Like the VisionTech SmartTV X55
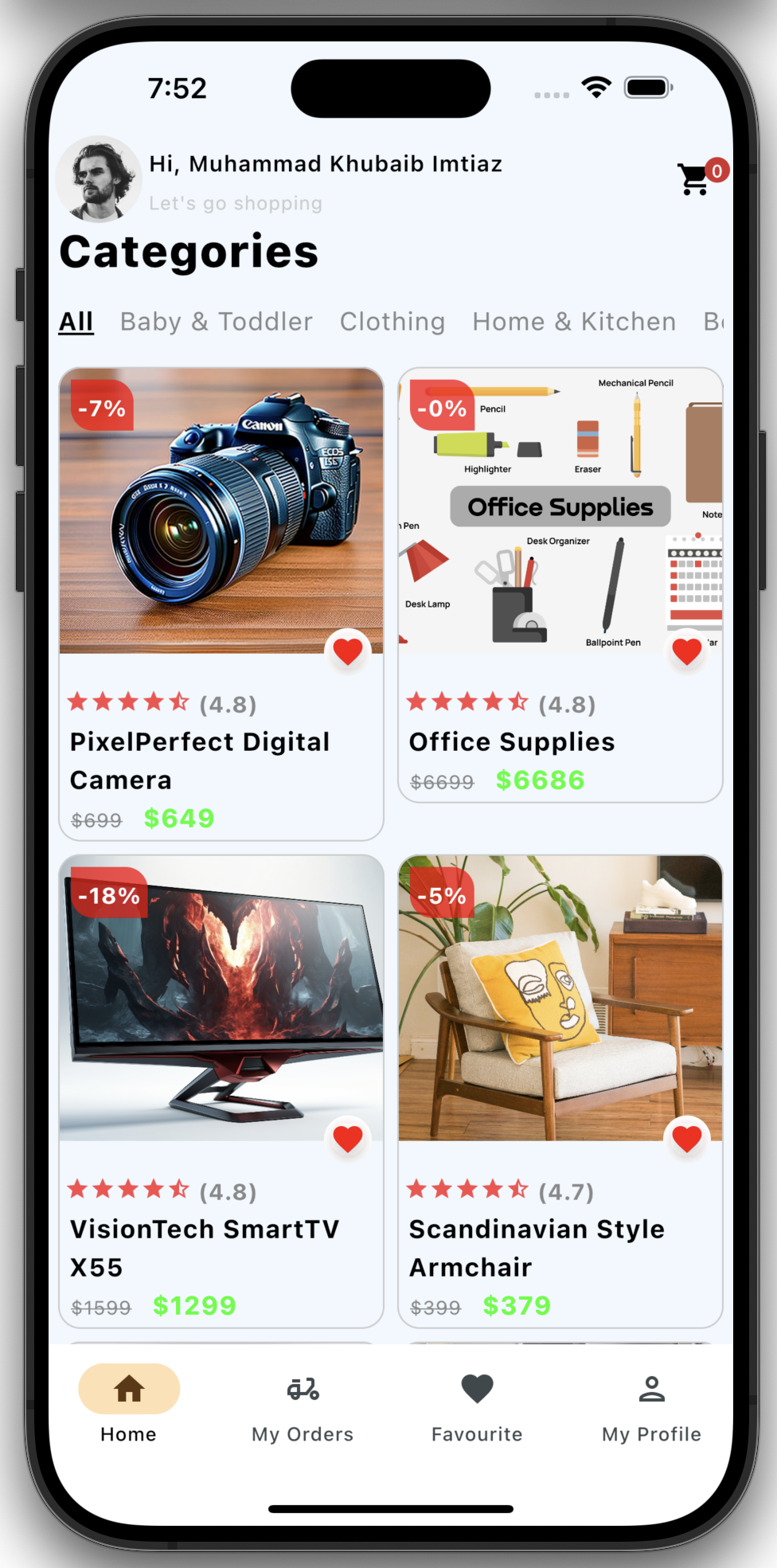This screenshot has height=1568, width=777. (x=348, y=1139)
